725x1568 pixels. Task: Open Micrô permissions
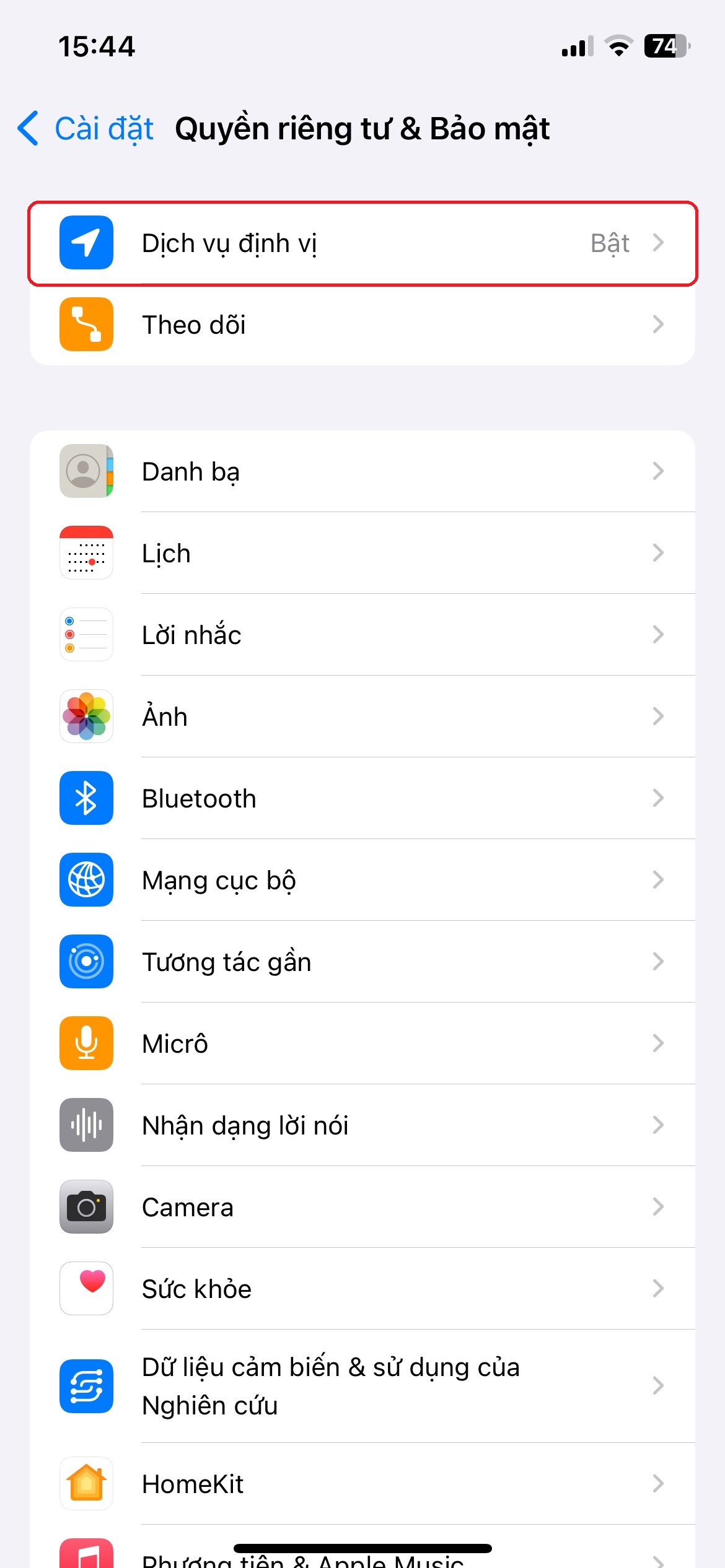click(362, 1043)
